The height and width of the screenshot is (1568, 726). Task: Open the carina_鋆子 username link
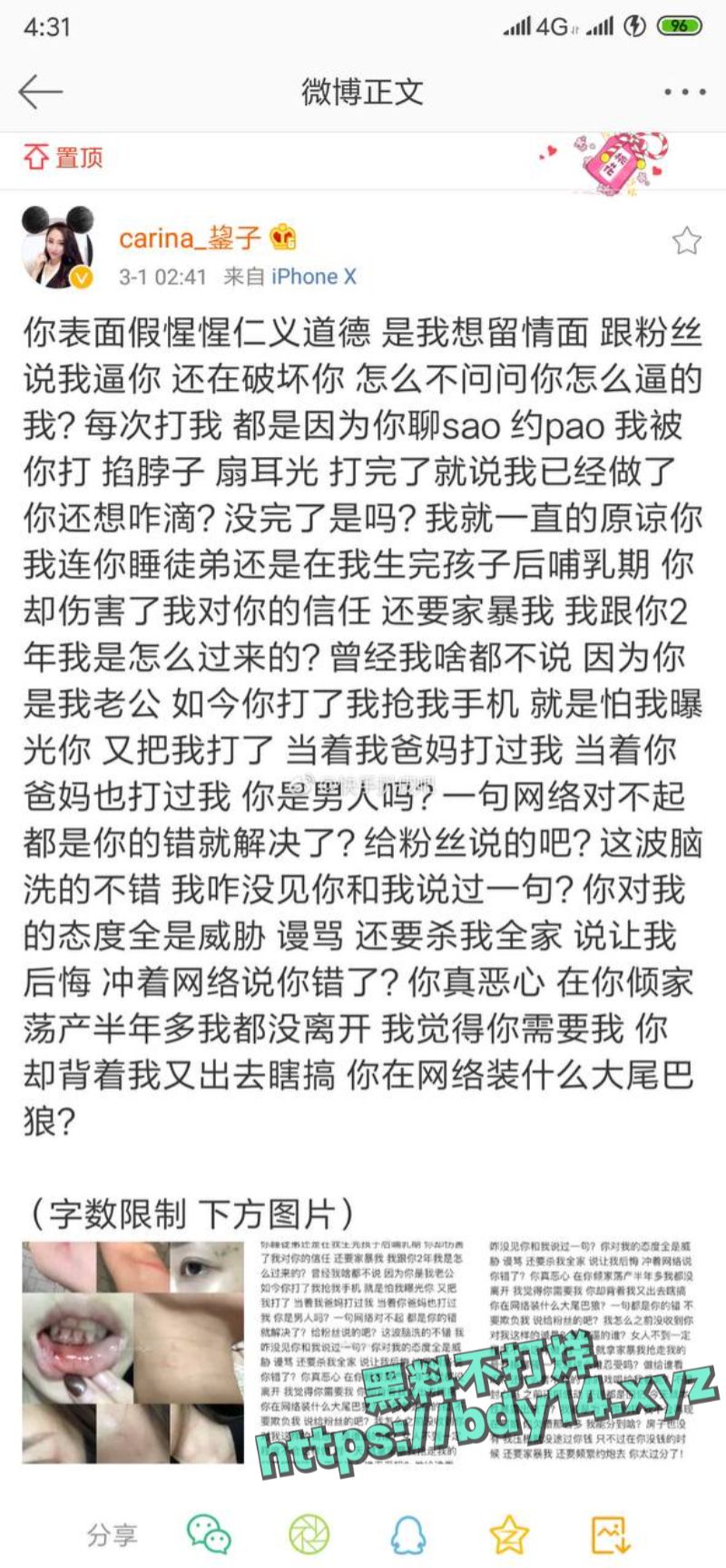click(x=190, y=238)
